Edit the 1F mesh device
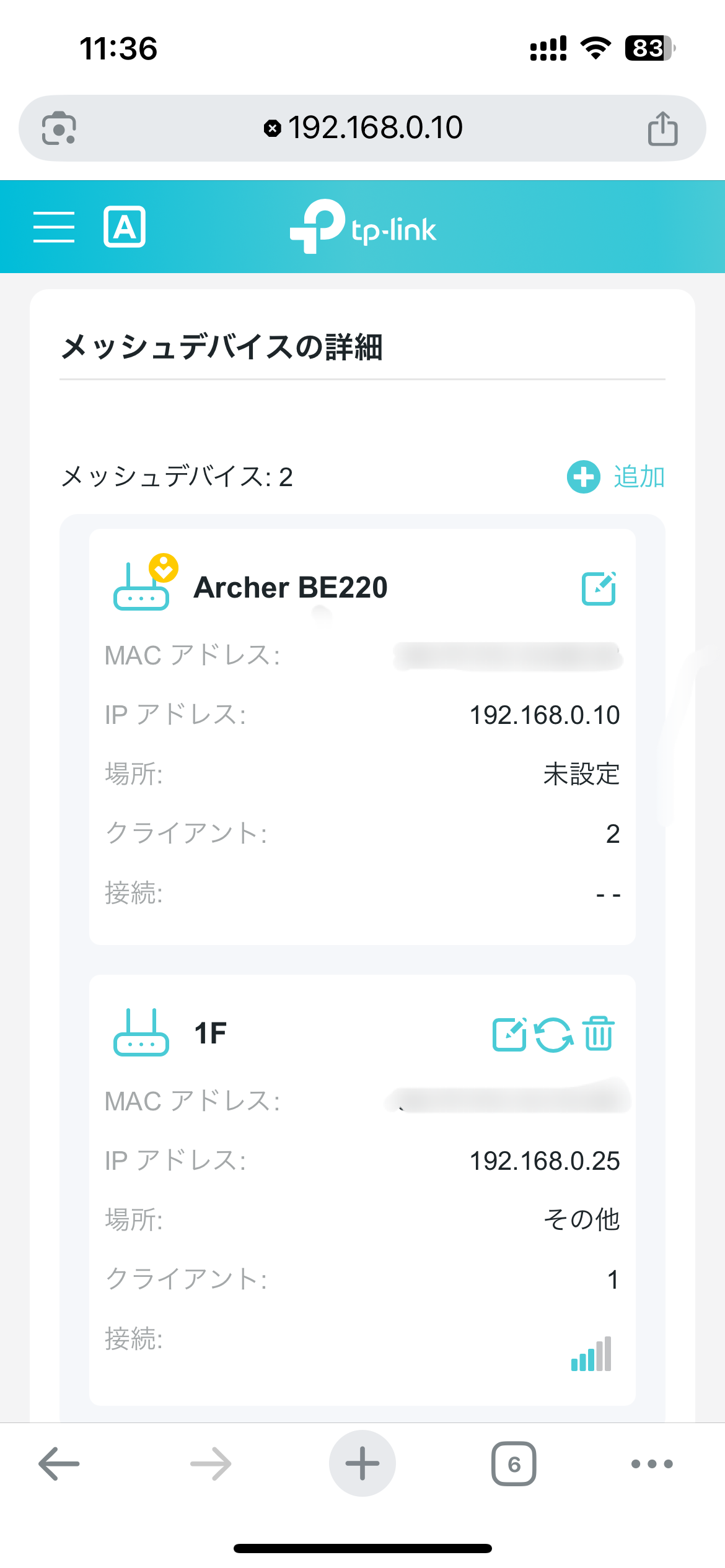 509,1034
